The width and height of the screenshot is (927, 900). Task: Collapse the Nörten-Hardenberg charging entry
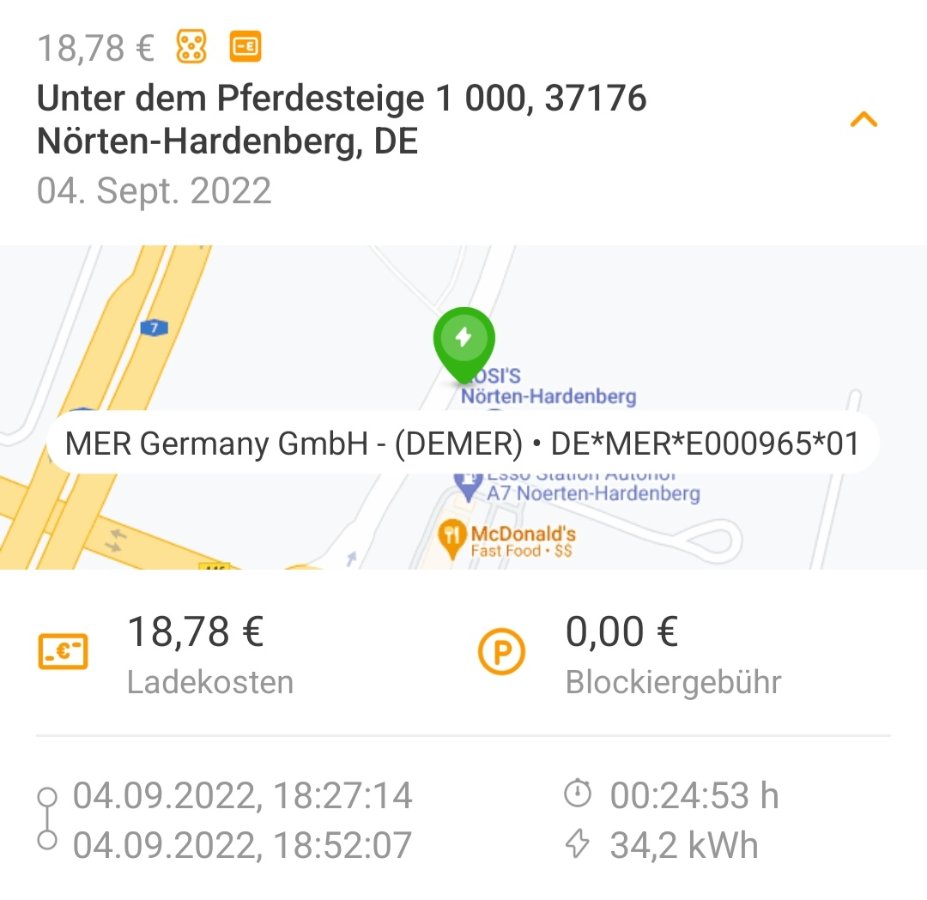point(863,120)
